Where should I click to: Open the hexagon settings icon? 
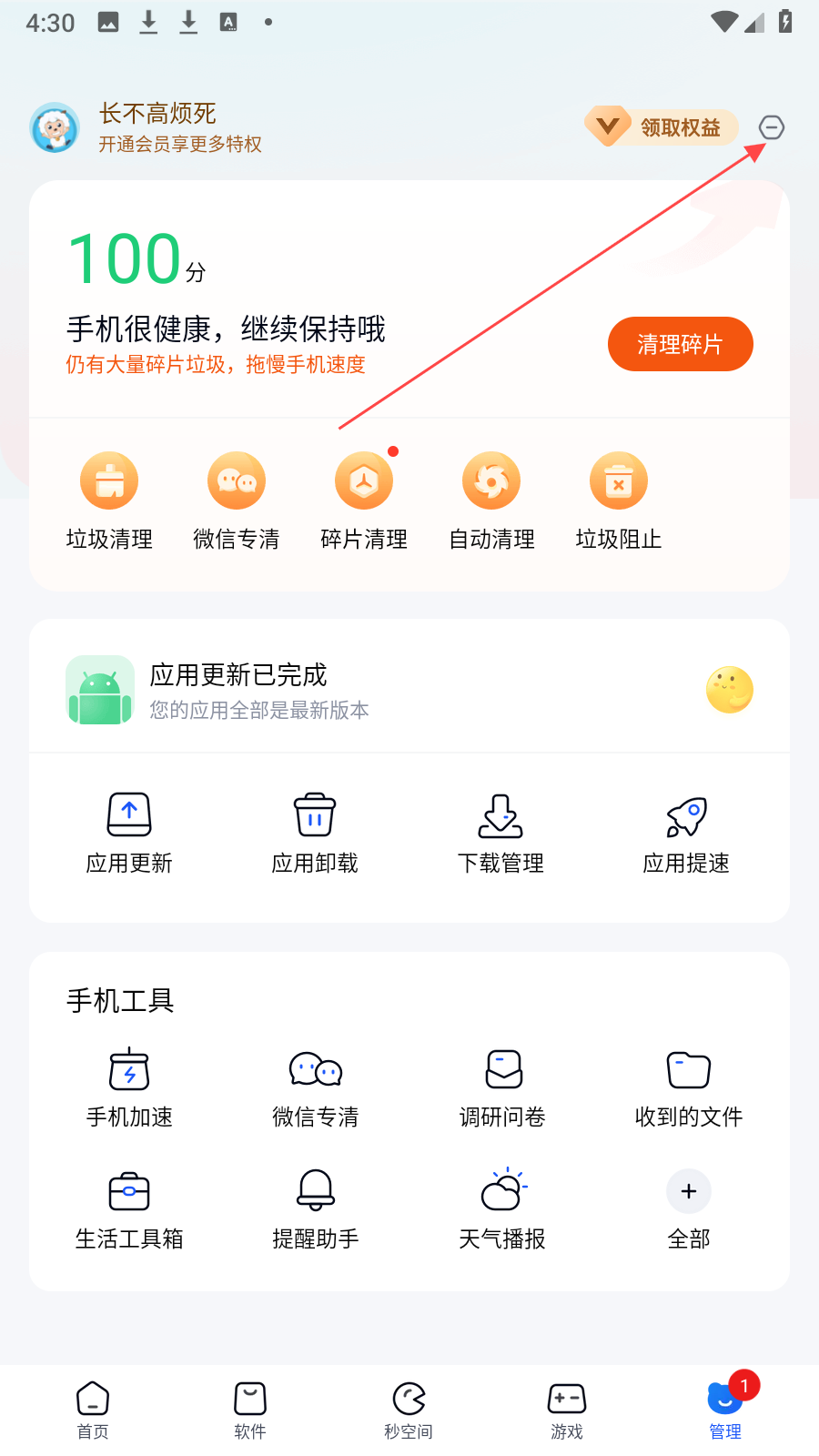[x=772, y=128]
